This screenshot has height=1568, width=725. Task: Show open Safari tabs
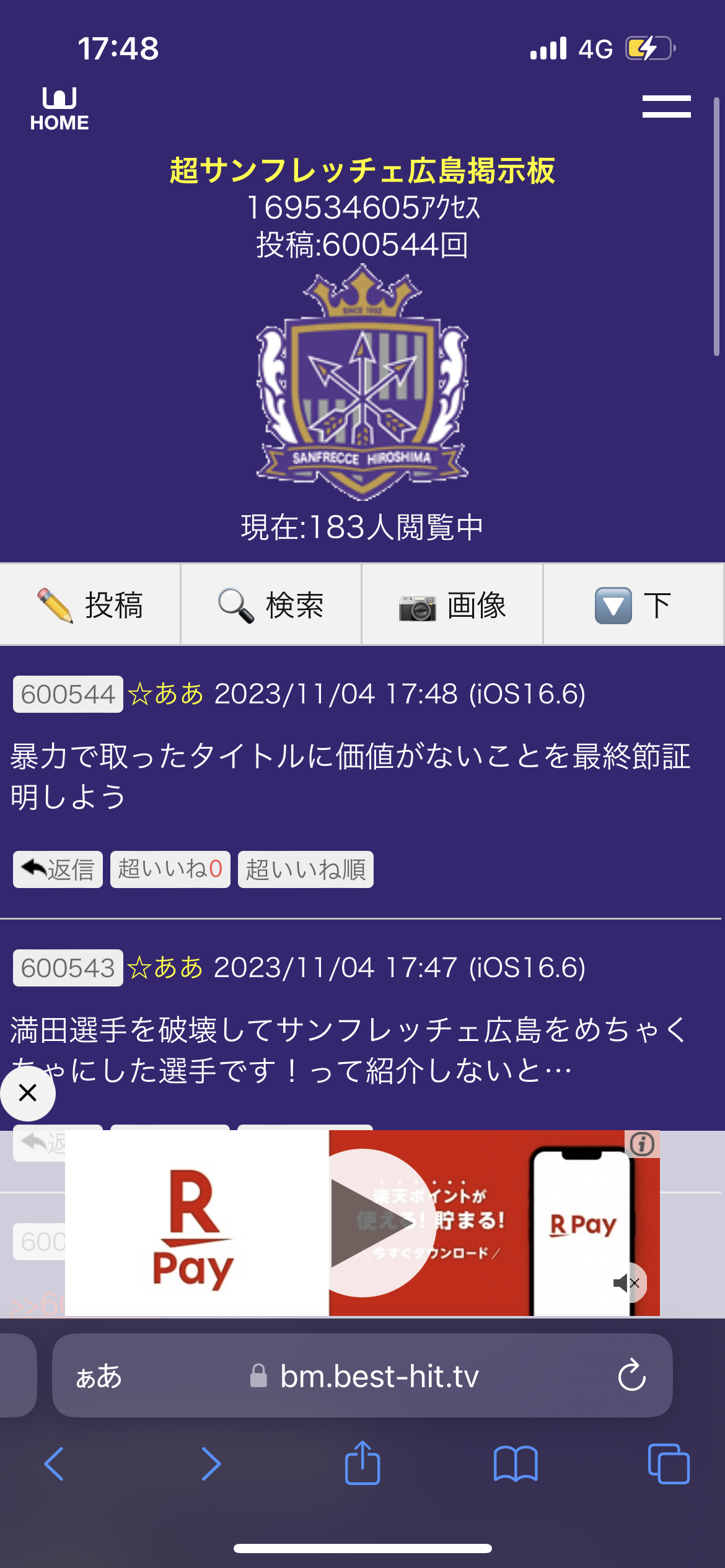pos(669,1464)
